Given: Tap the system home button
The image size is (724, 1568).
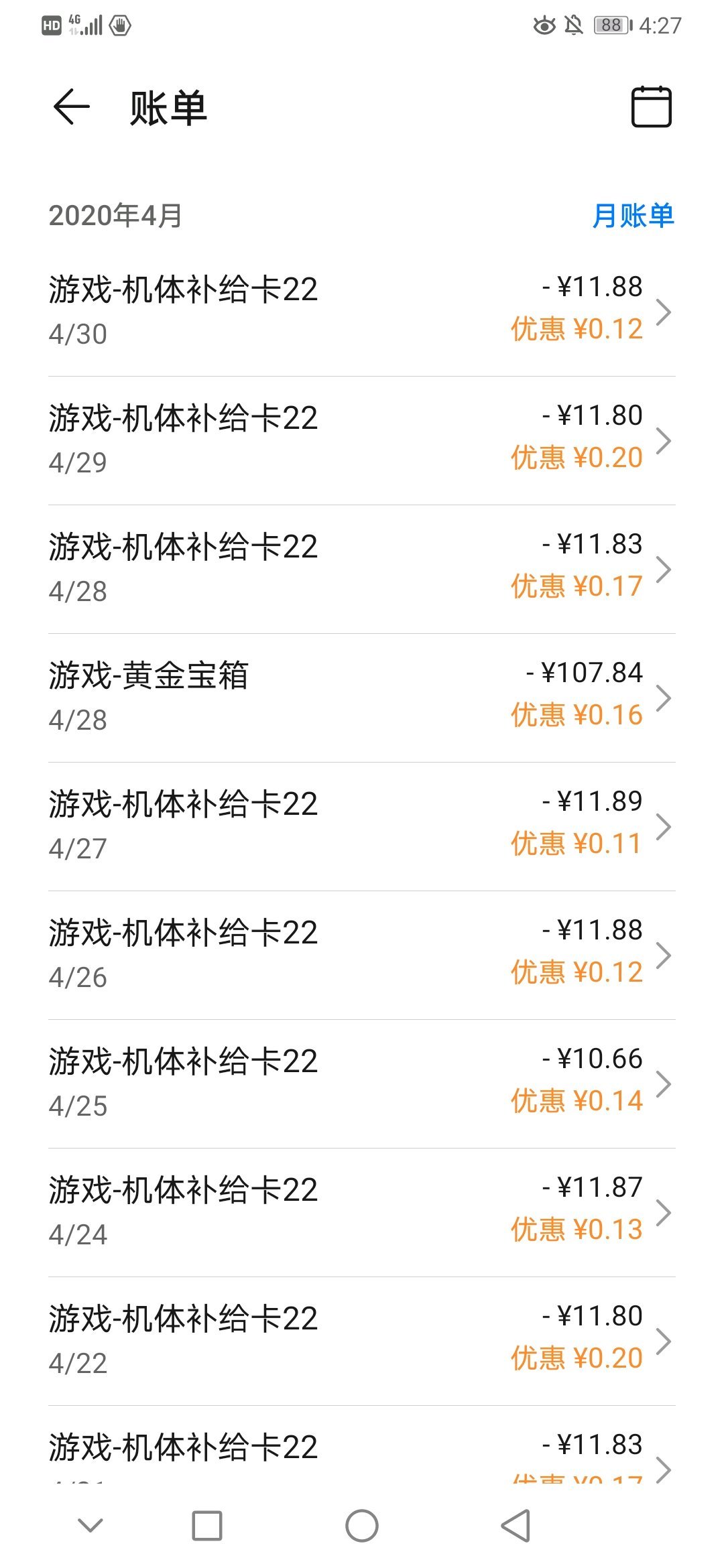Looking at the screenshot, I should (x=362, y=1526).
